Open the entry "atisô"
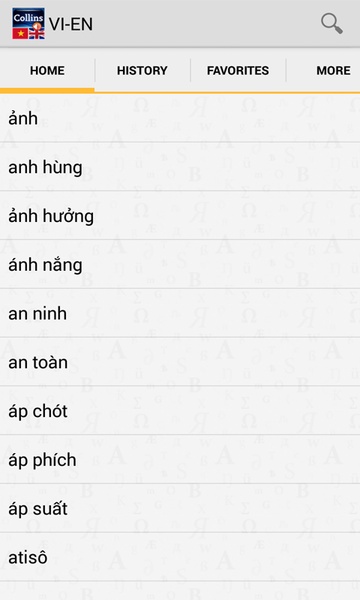 tap(180, 557)
